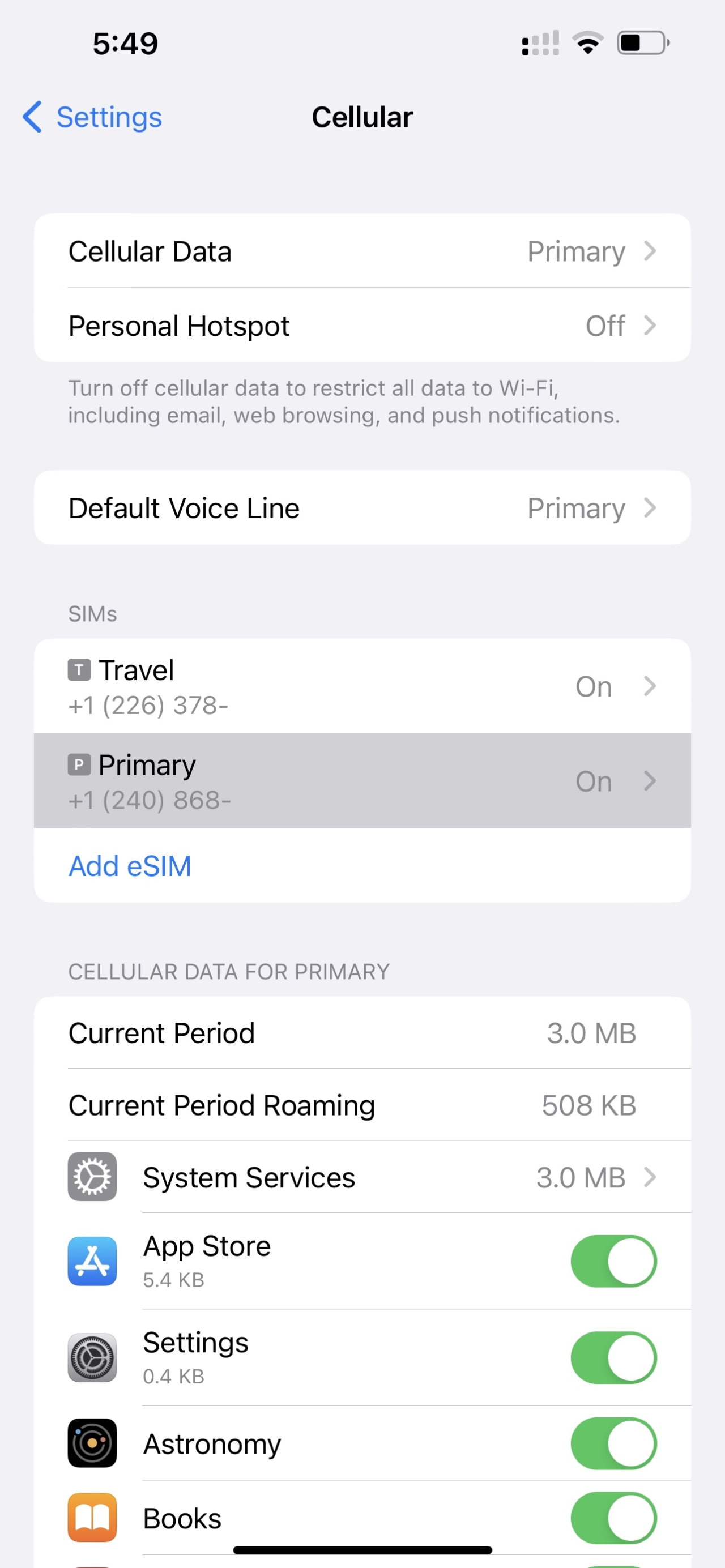
Task: Open Personal Hotspot settings
Action: (362, 326)
